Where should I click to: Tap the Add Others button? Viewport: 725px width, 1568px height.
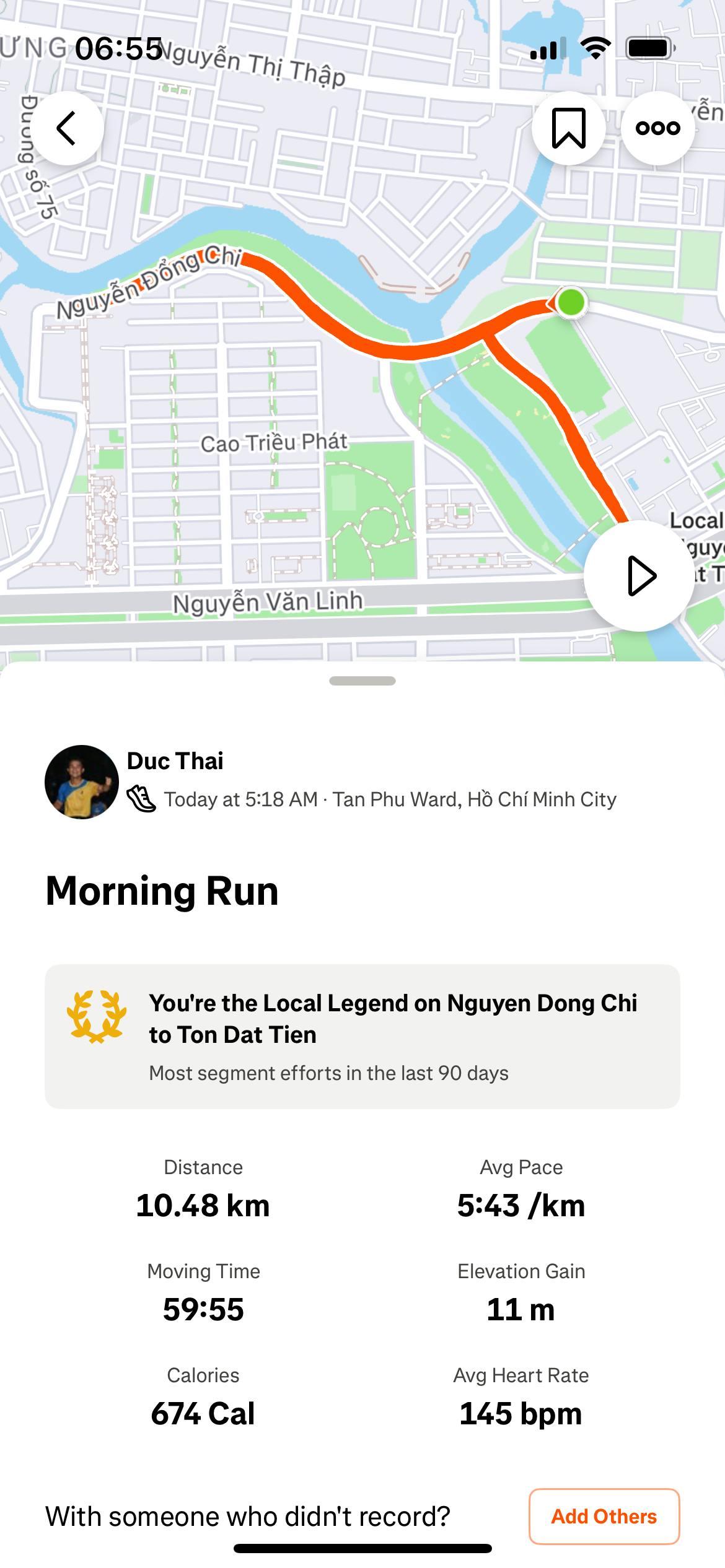click(604, 1517)
